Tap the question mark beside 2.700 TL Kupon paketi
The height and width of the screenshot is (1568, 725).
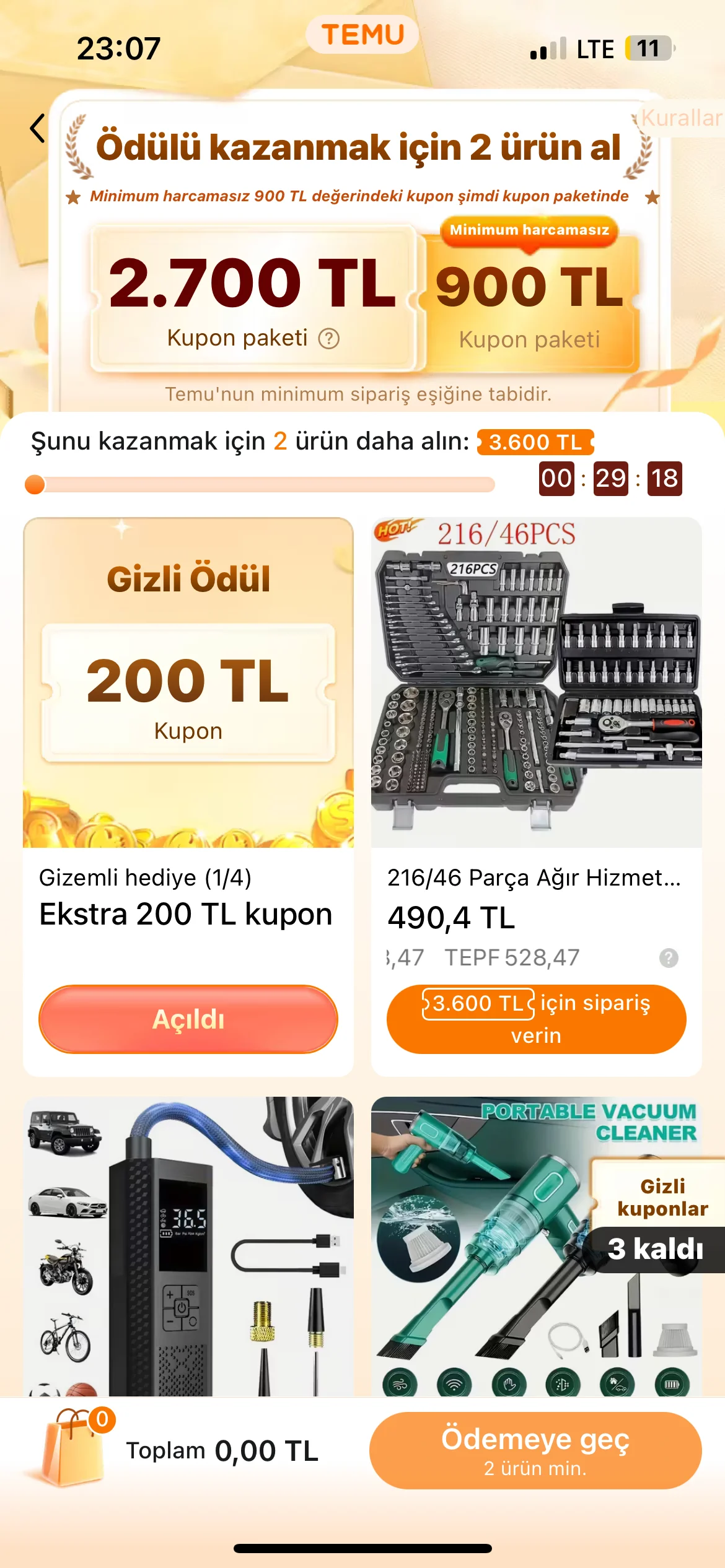[328, 339]
